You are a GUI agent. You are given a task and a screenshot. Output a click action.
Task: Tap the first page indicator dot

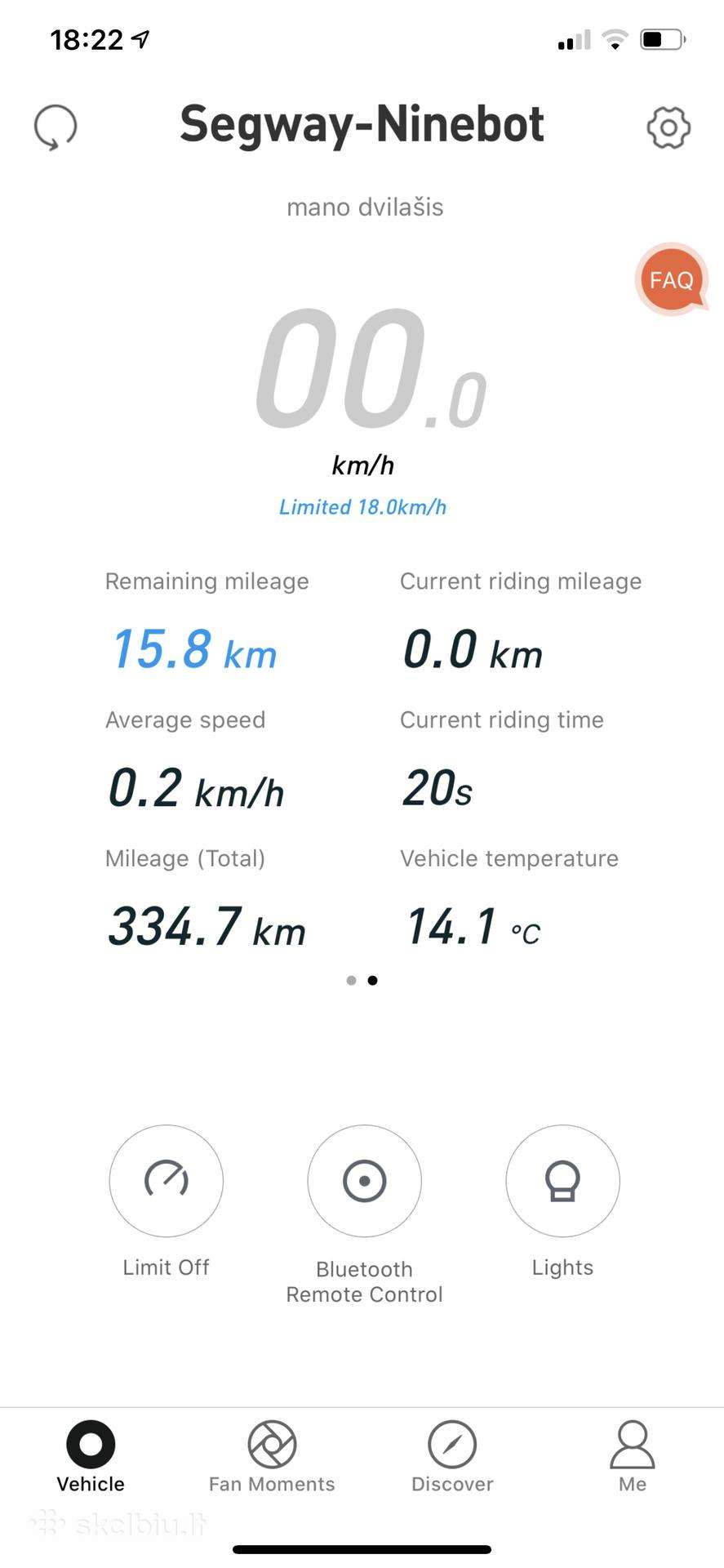(x=351, y=980)
